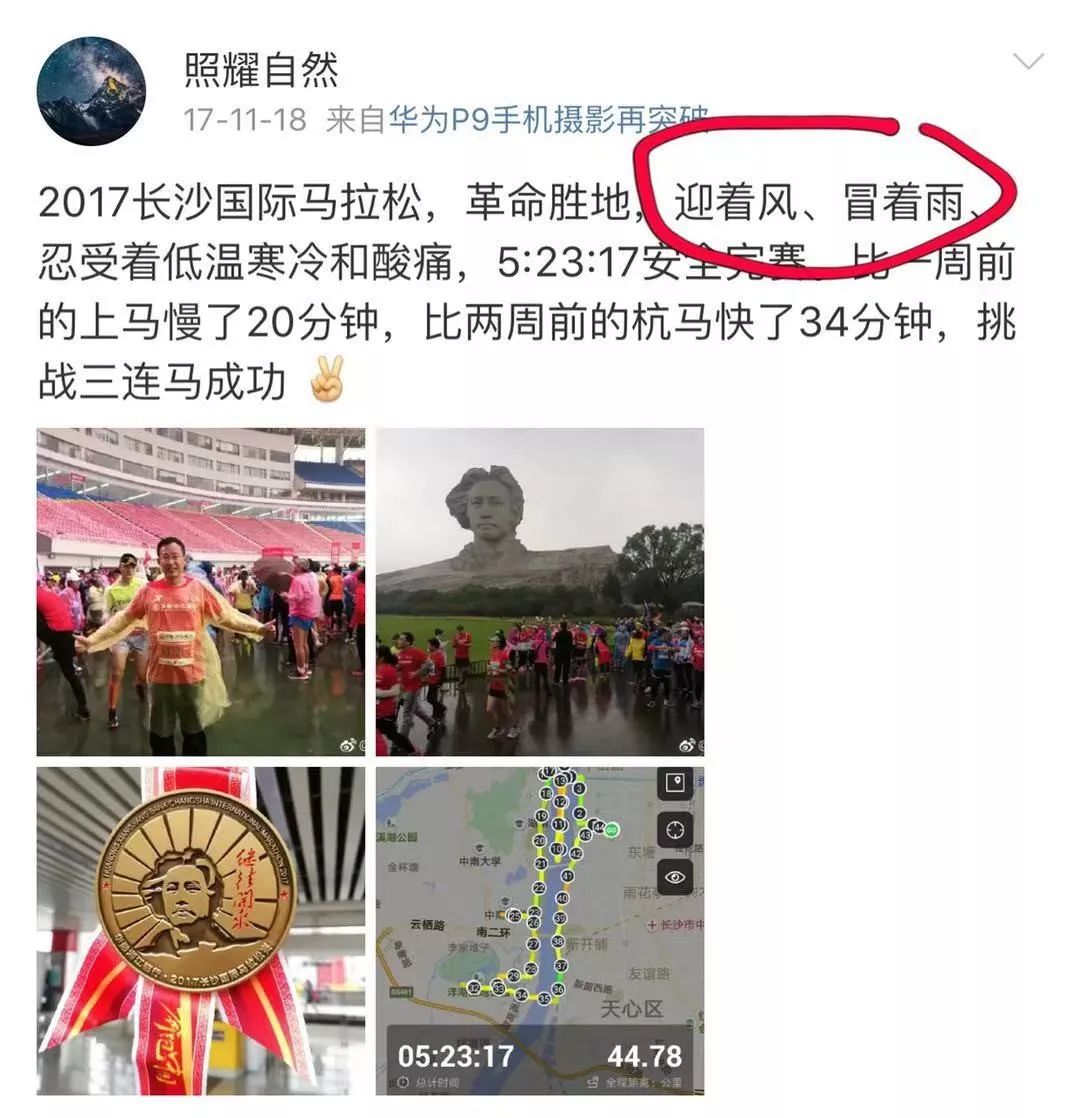The image size is (1080, 1118).
Task: Tap the username 照耀自然
Action: point(262,69)
